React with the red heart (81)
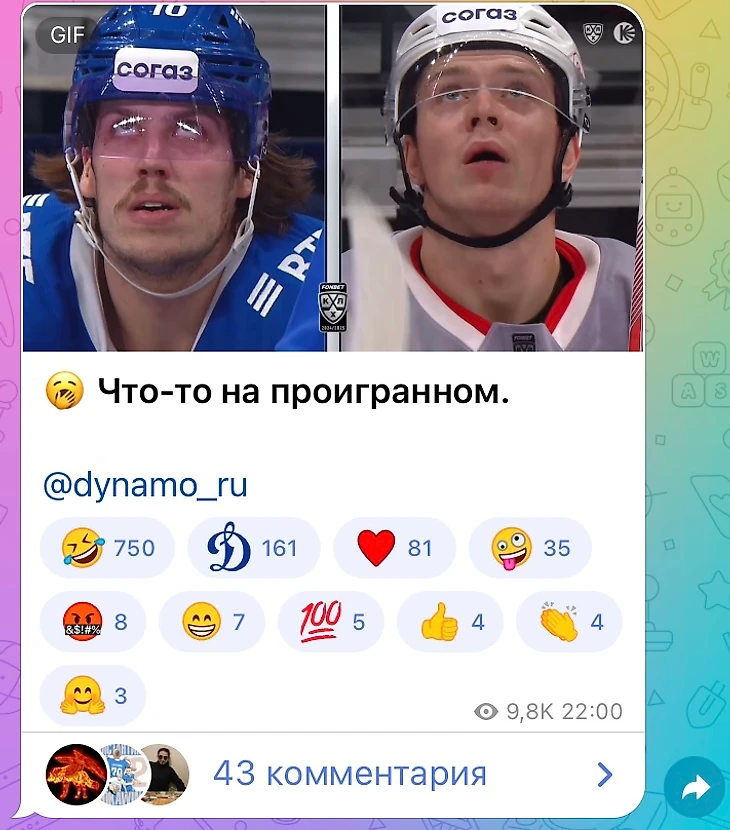 pyautogui.click(x=394, y=548)
